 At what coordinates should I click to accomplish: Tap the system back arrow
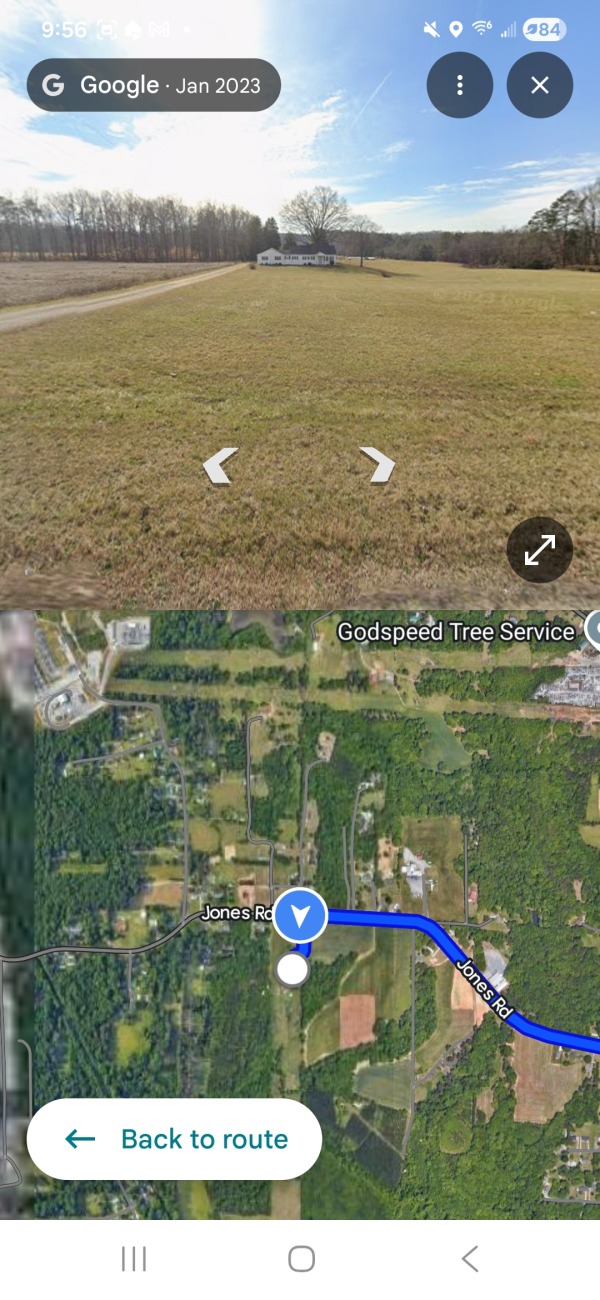click(469, 1259)
